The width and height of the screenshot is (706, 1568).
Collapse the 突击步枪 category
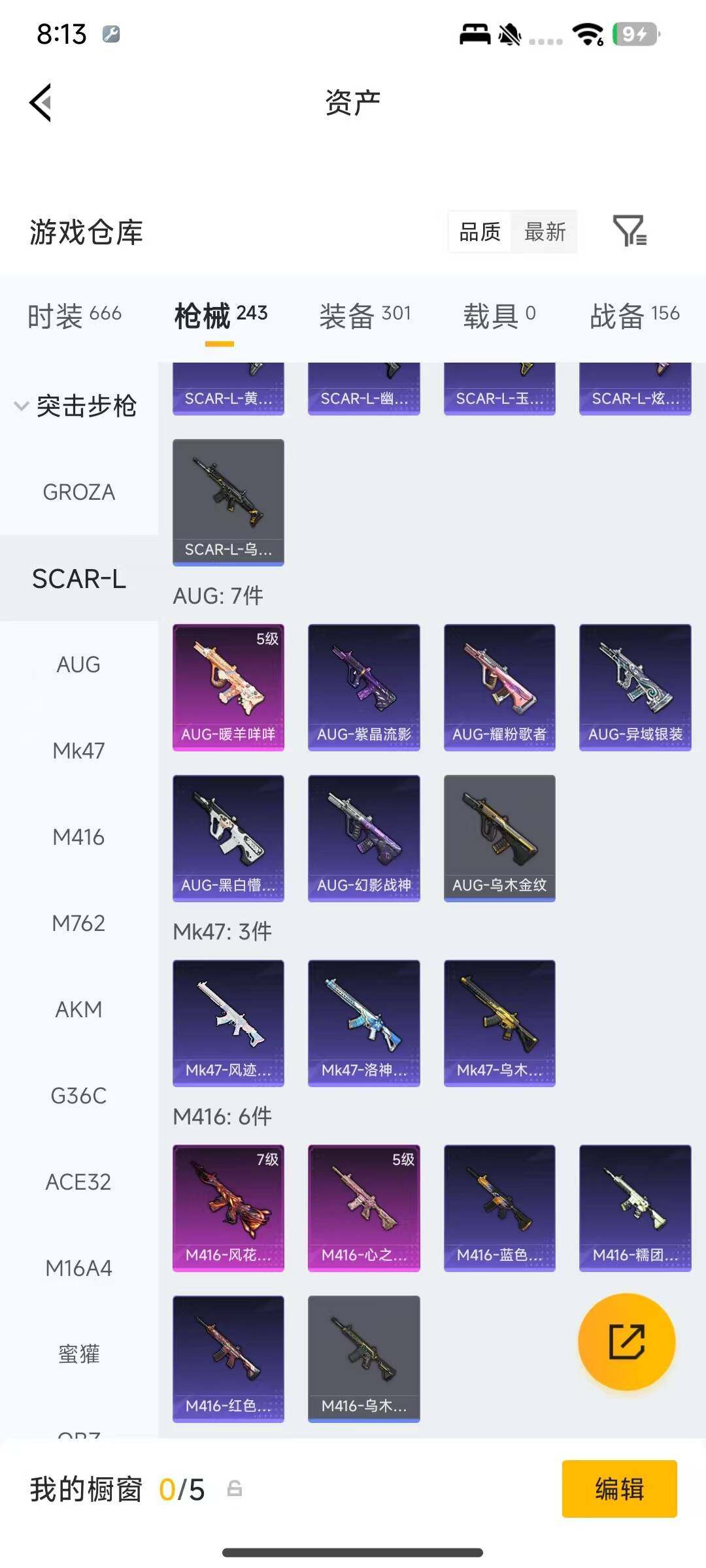point(75,406)
